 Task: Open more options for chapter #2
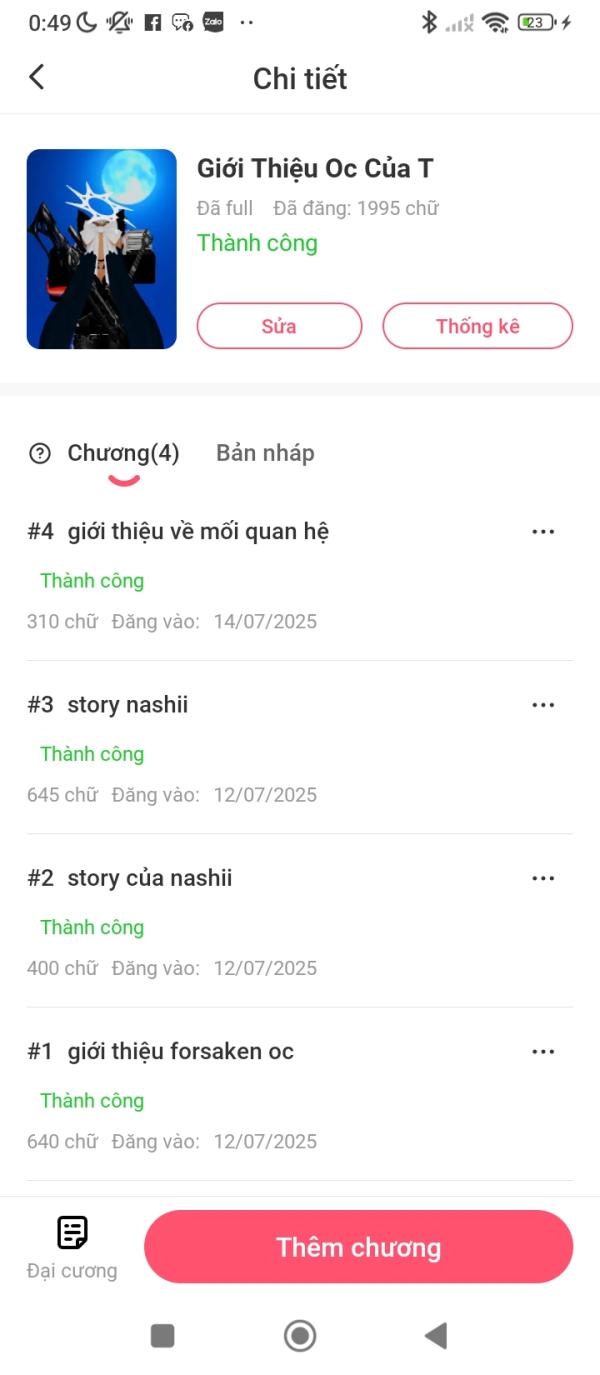point(543,878)
